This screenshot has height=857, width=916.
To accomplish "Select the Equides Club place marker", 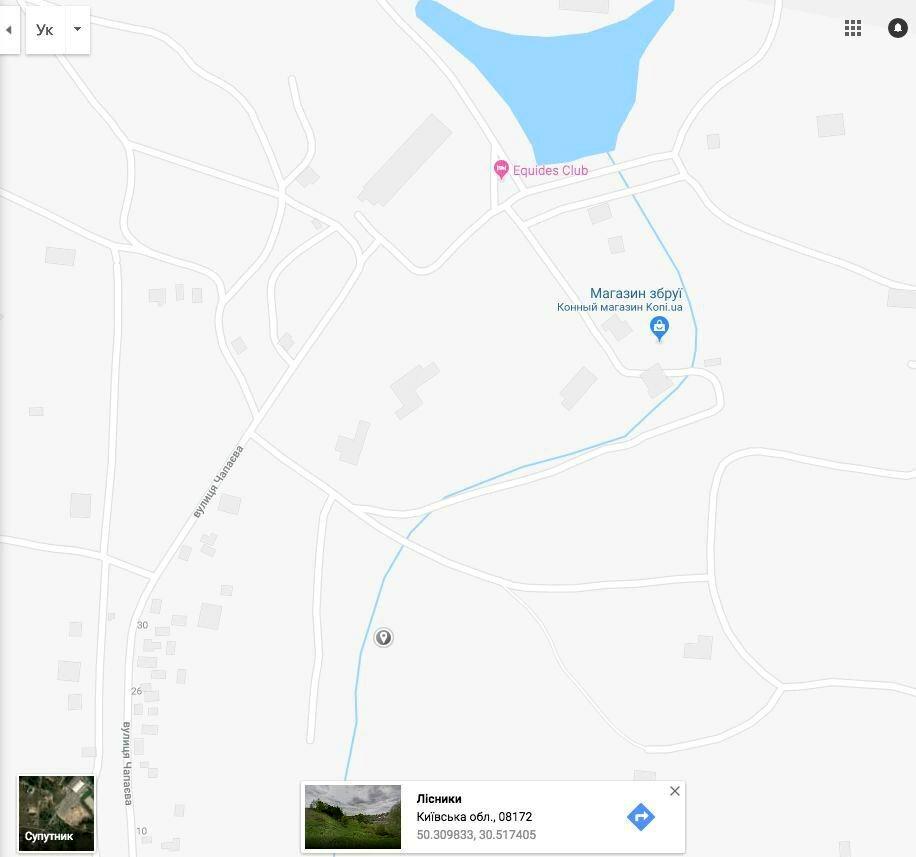I will pos(502,170).
